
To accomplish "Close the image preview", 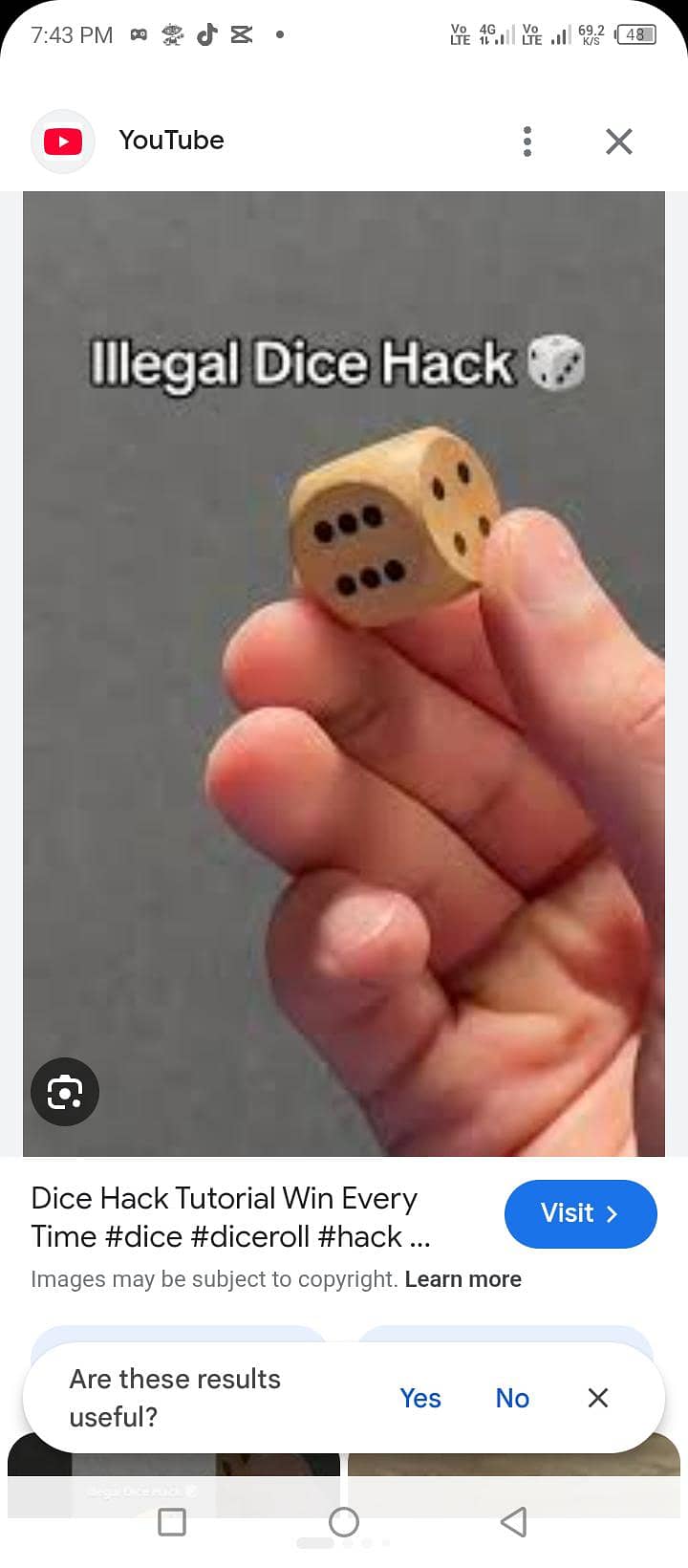I will pos(619,142).
